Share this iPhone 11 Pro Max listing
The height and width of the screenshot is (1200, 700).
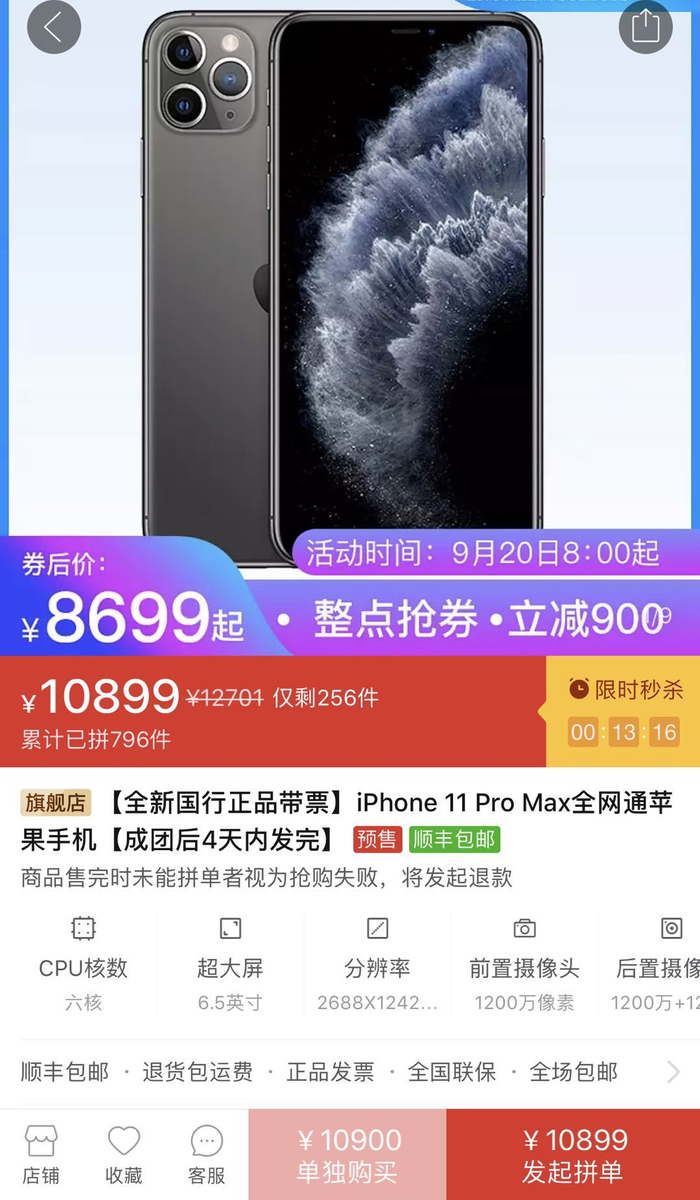tap(646, 27)
